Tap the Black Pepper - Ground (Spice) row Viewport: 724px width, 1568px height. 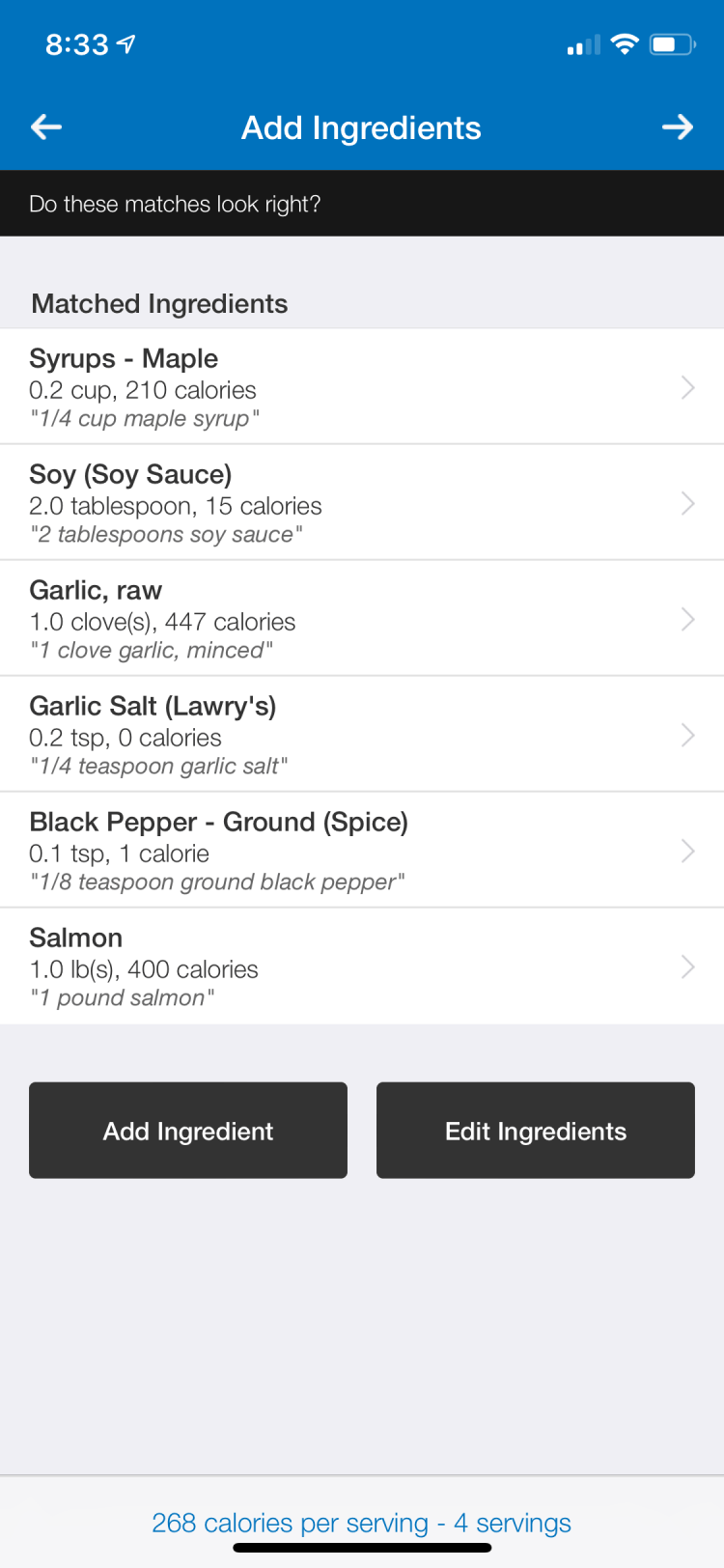[x=362, y=851]
